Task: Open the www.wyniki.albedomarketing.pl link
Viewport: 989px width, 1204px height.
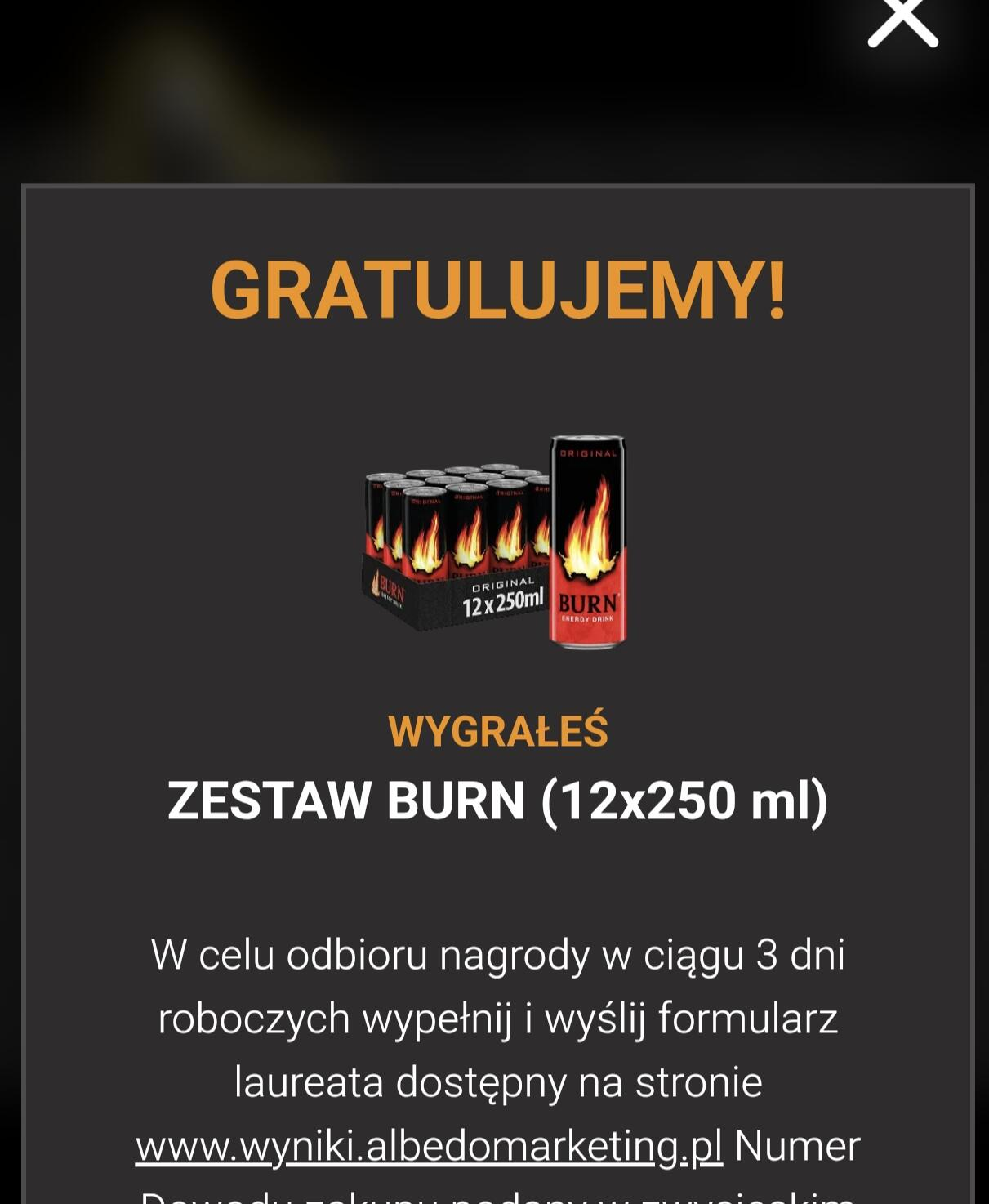Action: pos(429,1146)
